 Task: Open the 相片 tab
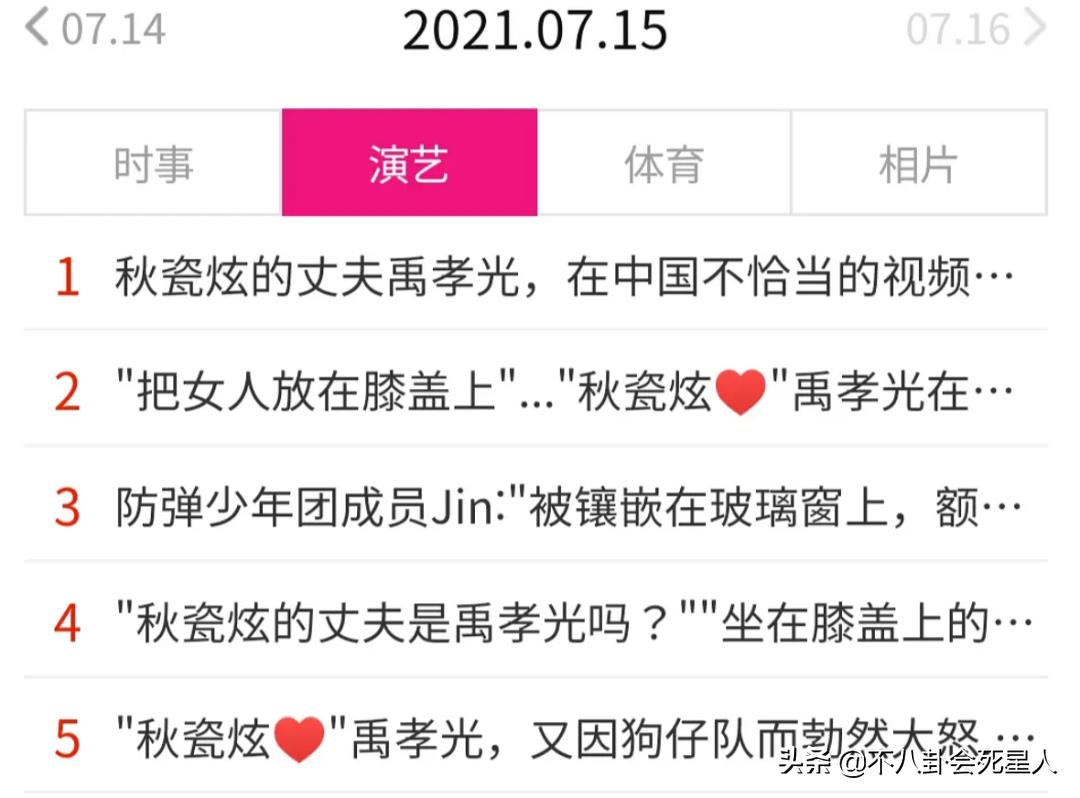(x=918, y=163)
